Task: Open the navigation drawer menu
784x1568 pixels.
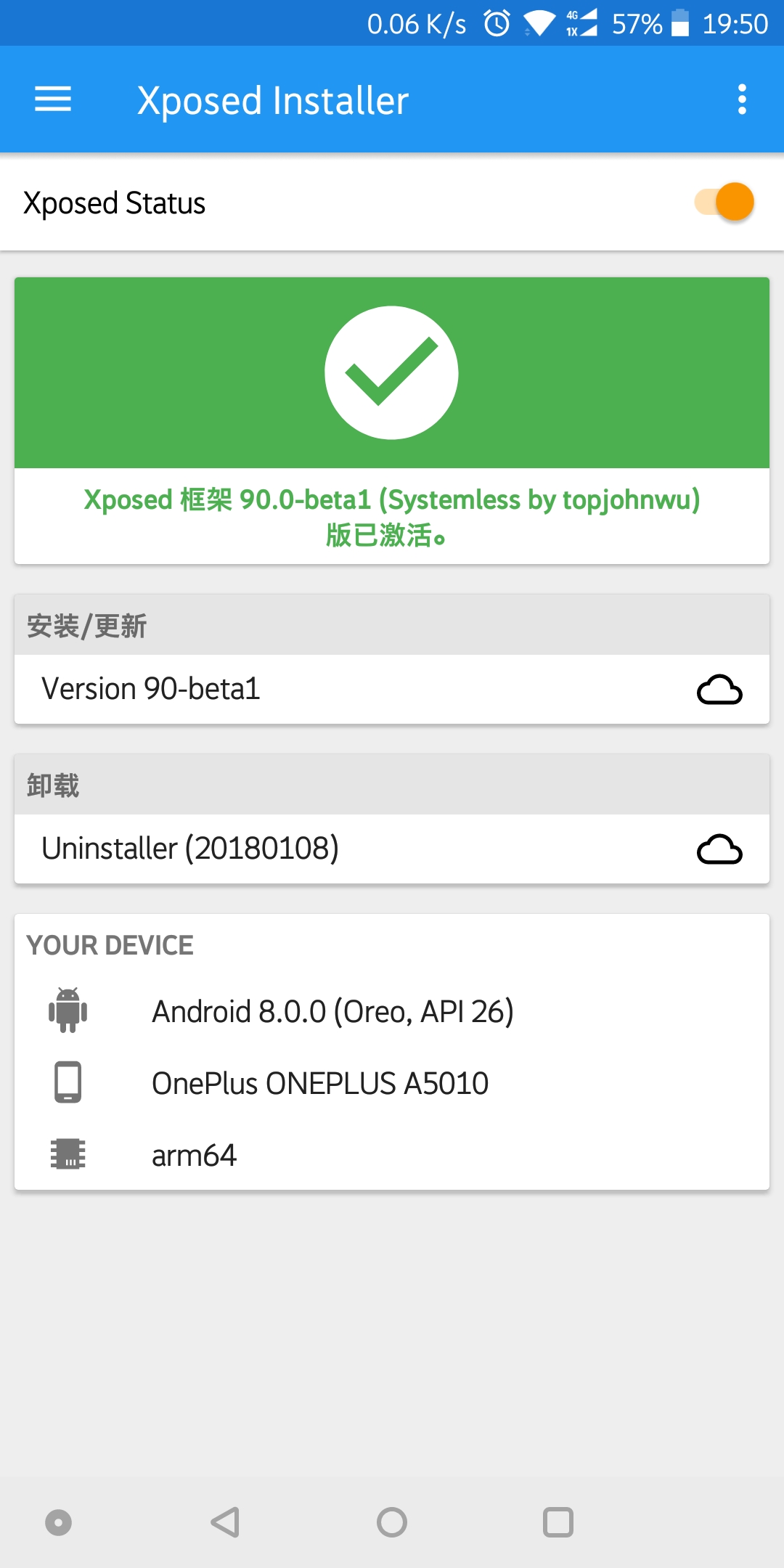Action: 53,99
